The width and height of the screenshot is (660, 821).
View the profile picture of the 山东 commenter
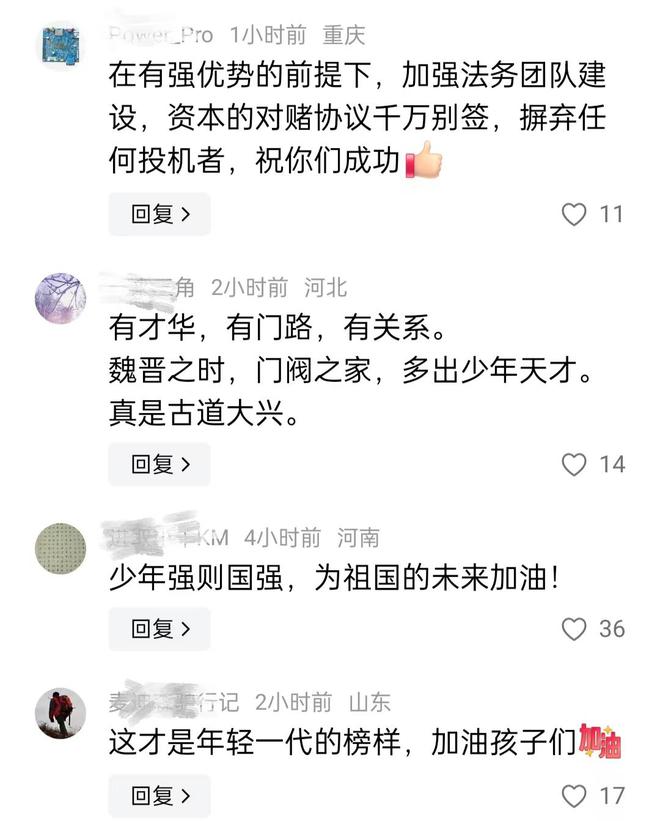tap(61, 713)
